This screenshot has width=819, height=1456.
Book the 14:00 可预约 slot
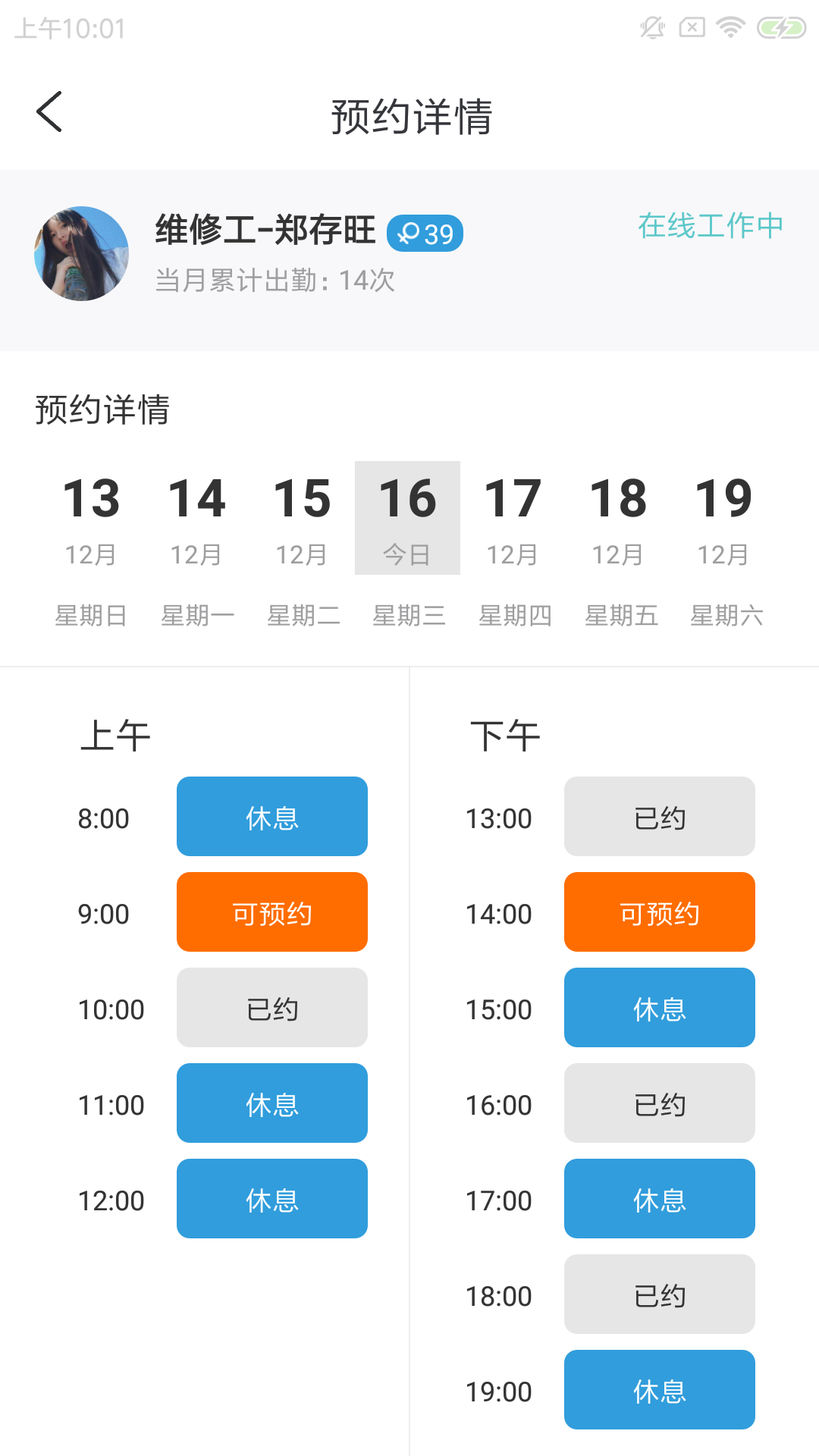(x=660, y=912)
